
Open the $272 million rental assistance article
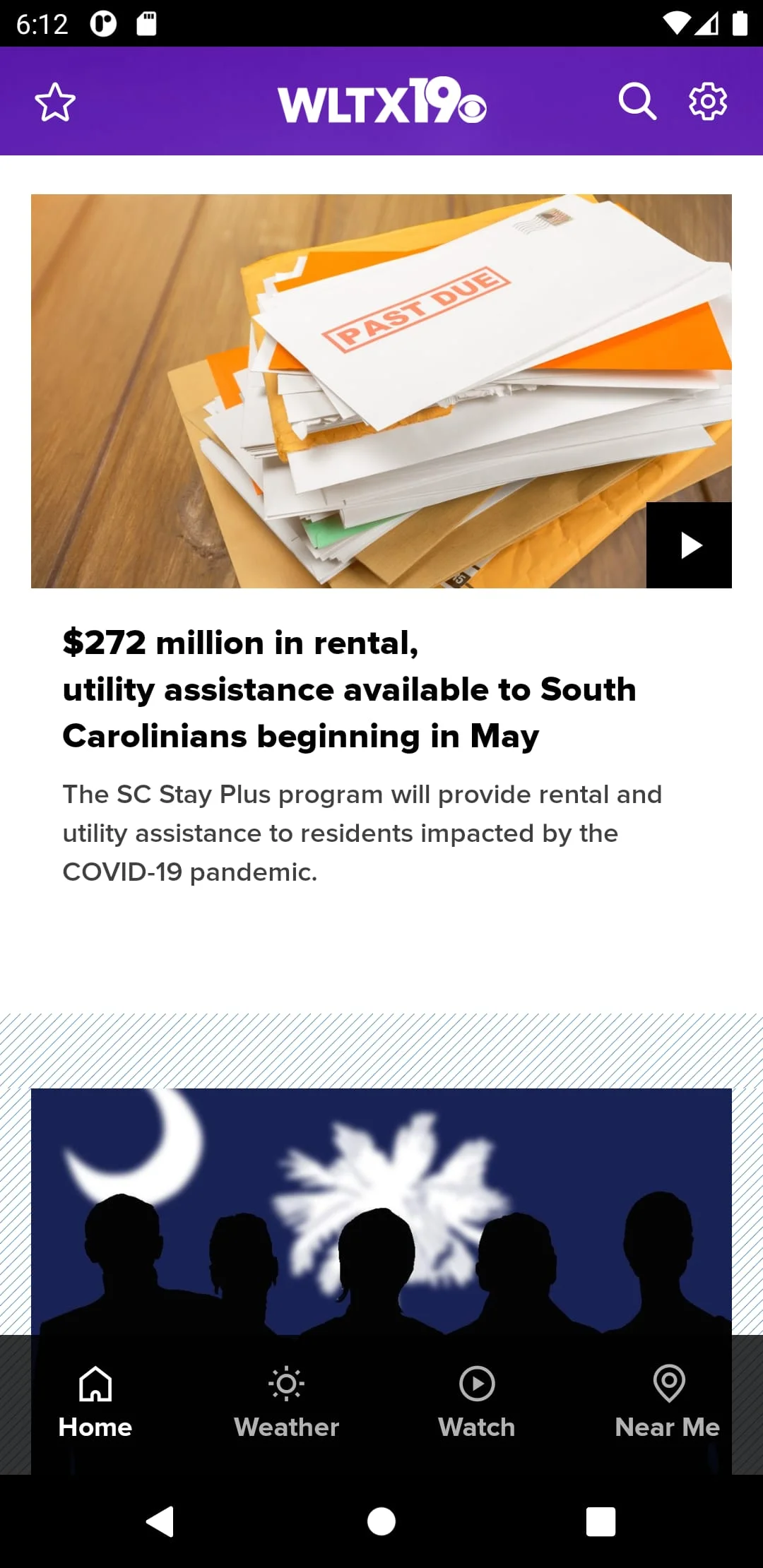pyautogui.click(x=349, y=689)
